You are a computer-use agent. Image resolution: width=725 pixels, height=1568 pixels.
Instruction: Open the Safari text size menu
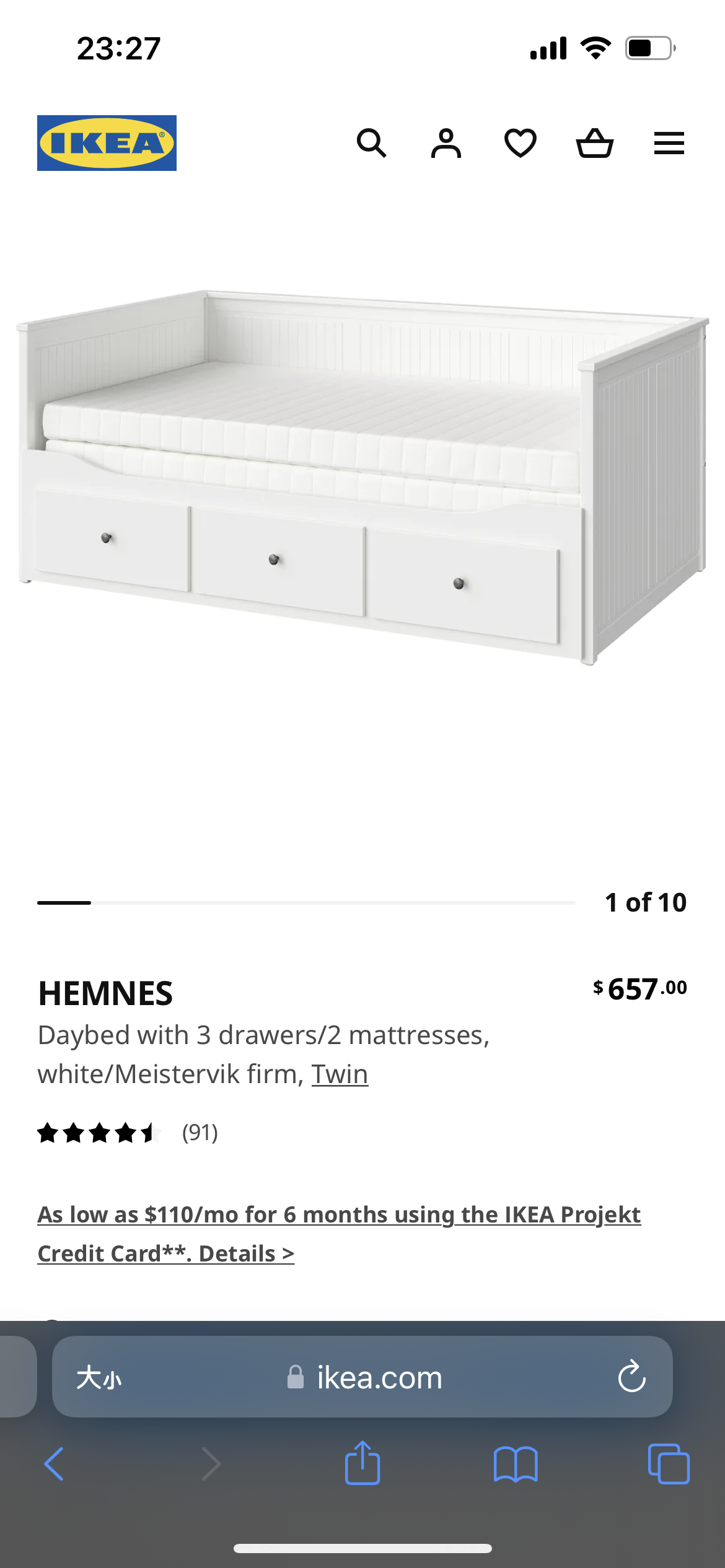(x=99, y=1378)
